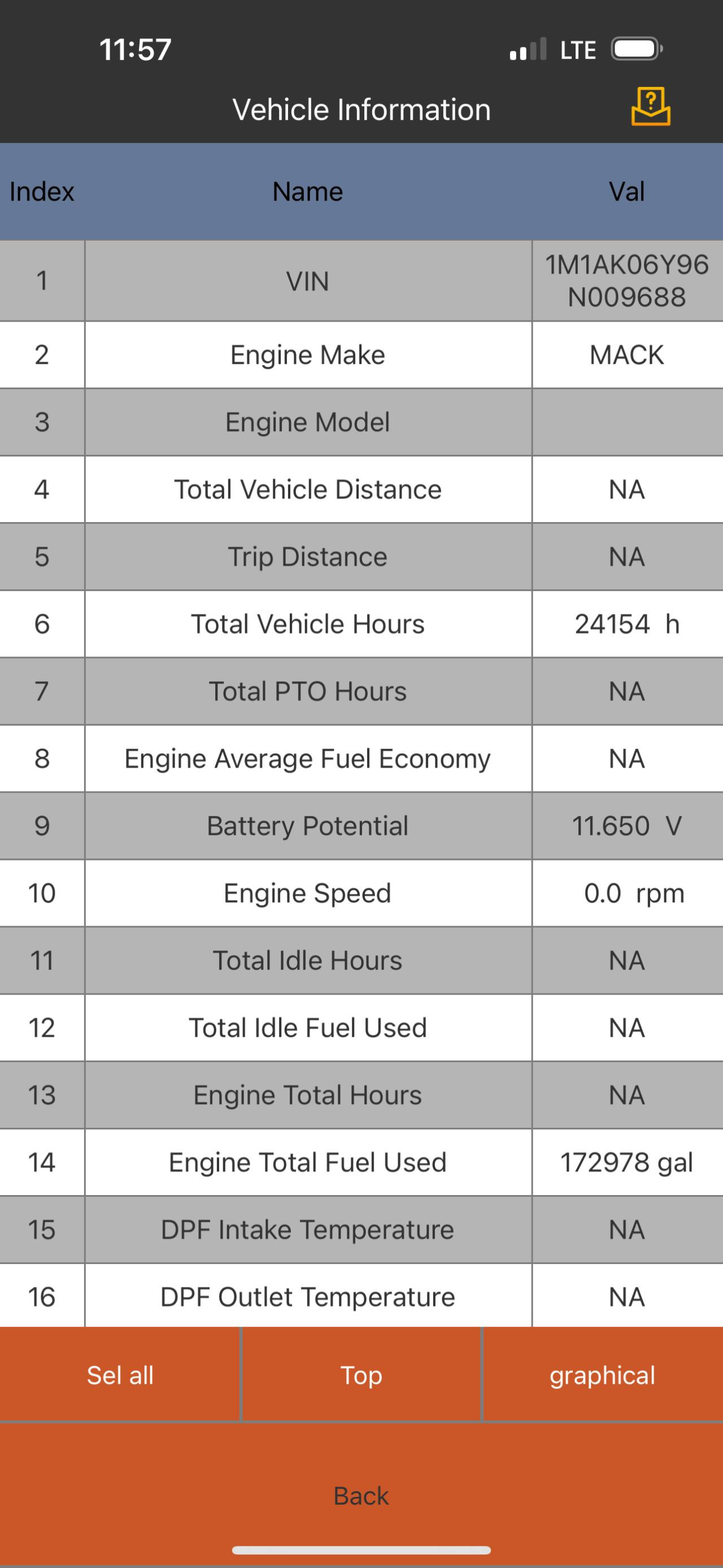The width and height of the screenshot is (723, 1568).
Task: Select the Total Vehicle Hours row
Action: coord(361,624)
